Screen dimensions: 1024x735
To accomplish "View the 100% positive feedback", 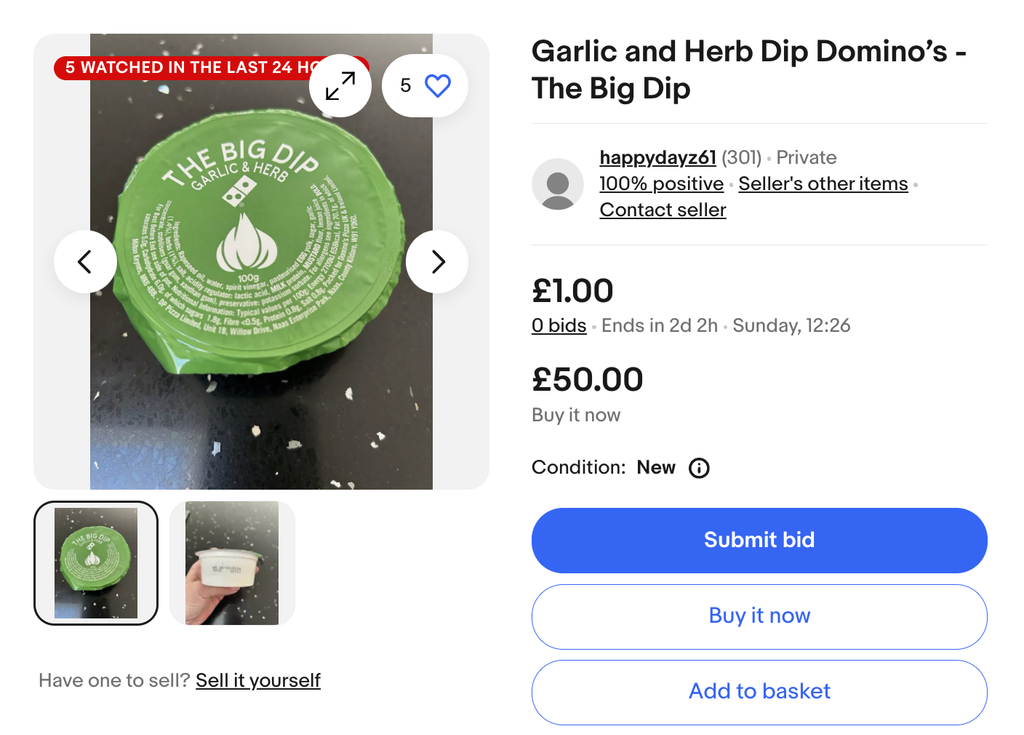I will point(661,184).
